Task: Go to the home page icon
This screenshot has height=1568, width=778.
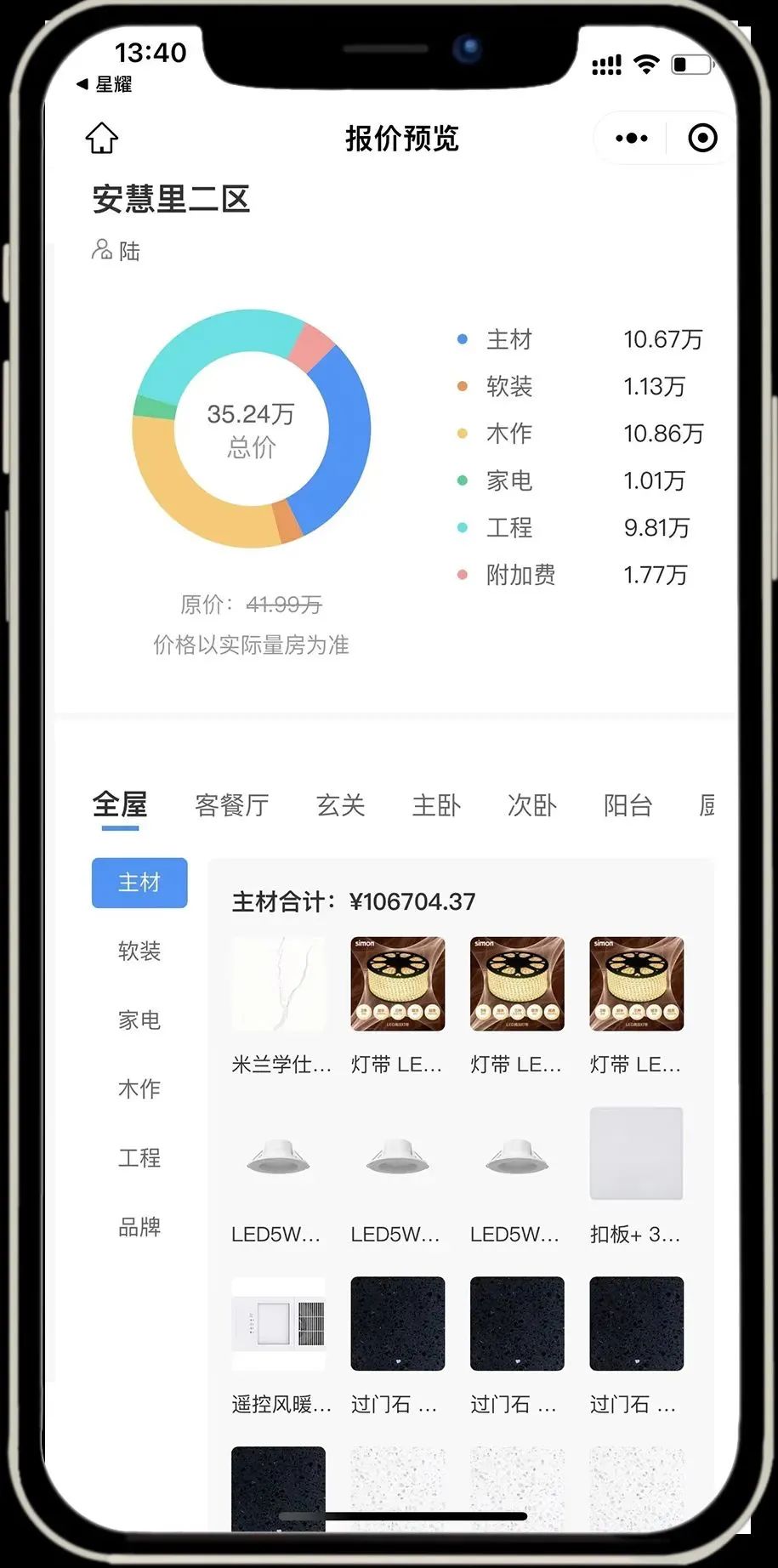Action: pos(101,138)
